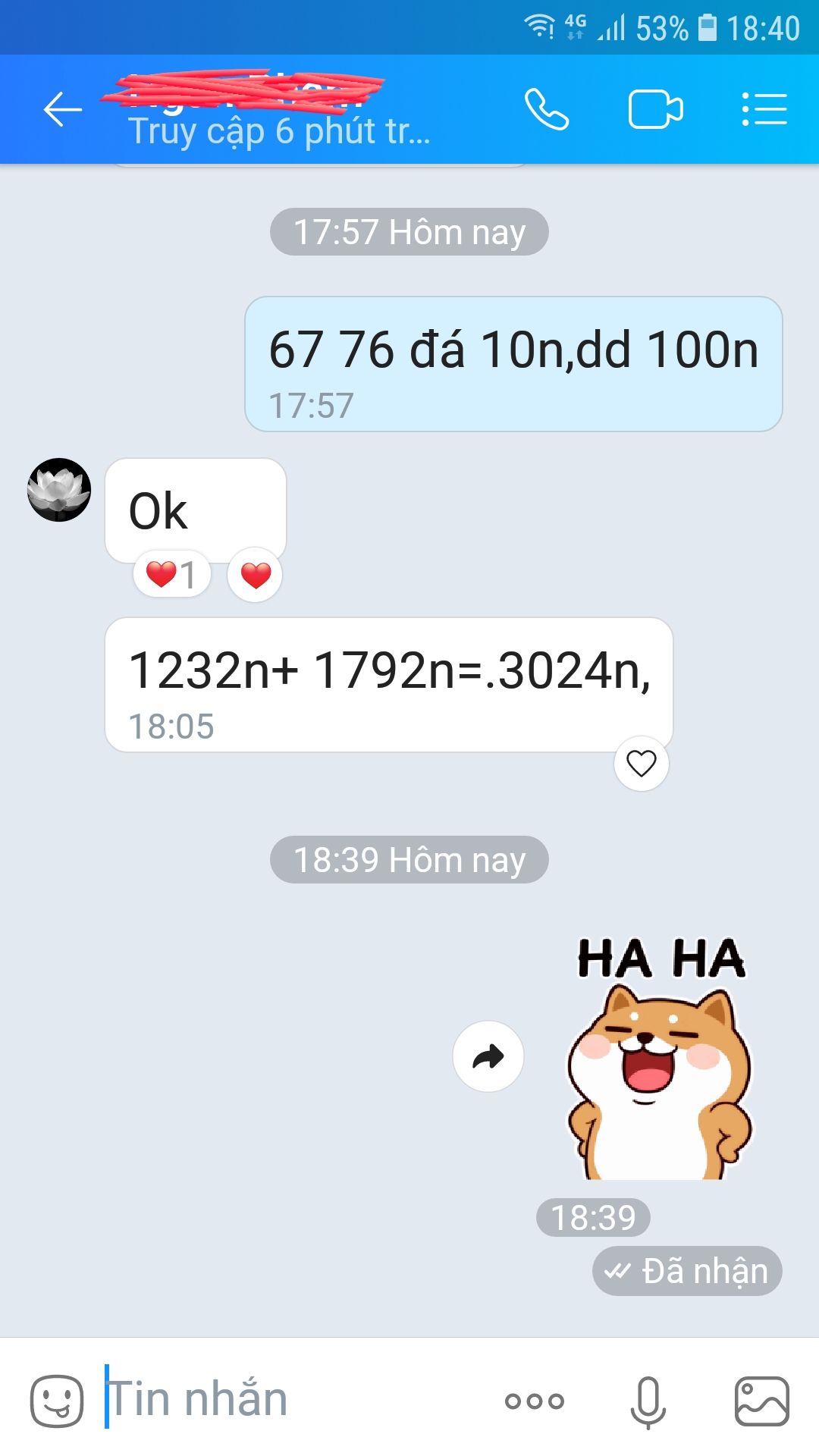This screenshot has width=819, height=1456.
Task: View the heart reaction count on Ok
Action: [x=172, y=575]
